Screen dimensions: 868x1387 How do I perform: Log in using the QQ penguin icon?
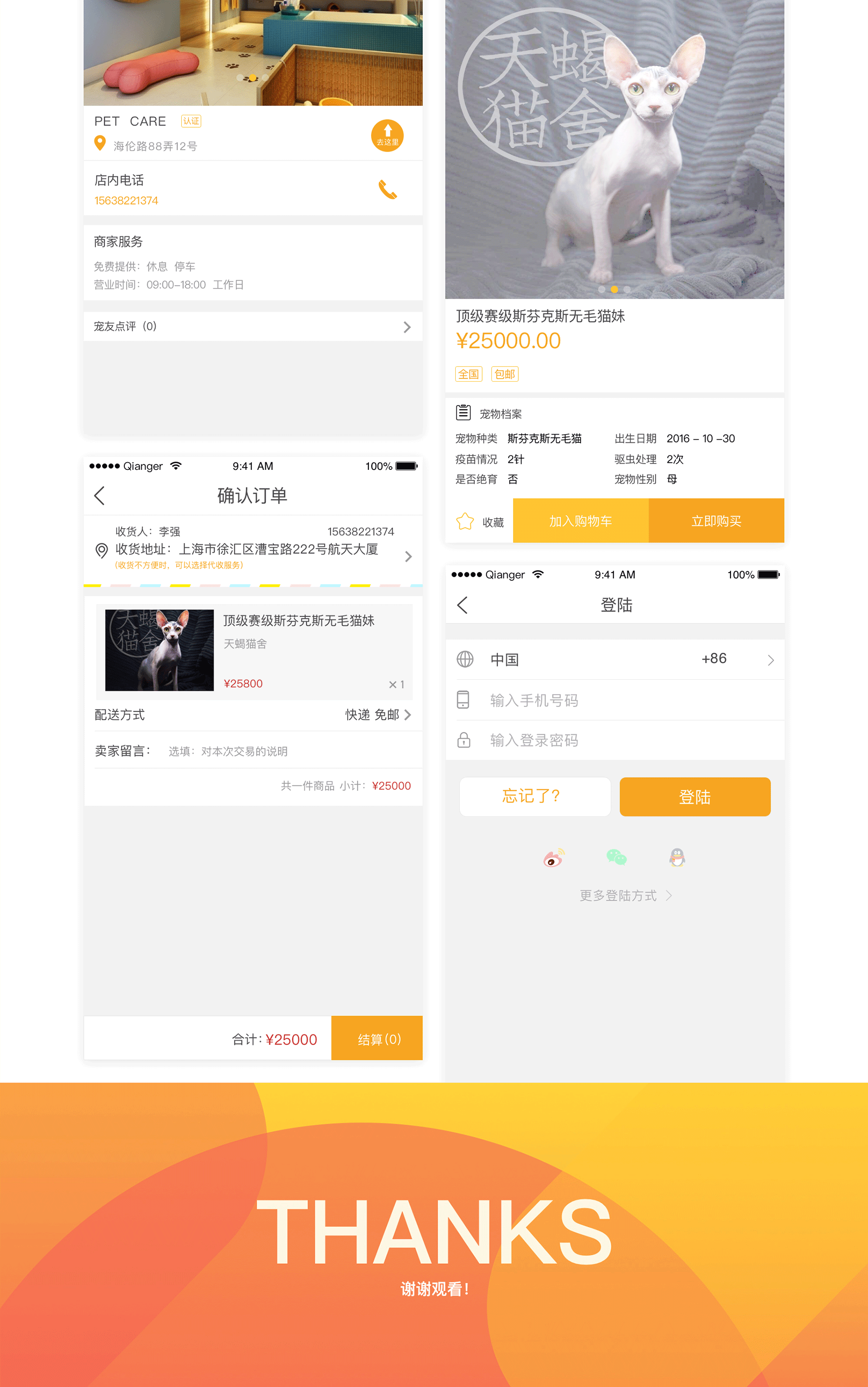coord(677,857)
